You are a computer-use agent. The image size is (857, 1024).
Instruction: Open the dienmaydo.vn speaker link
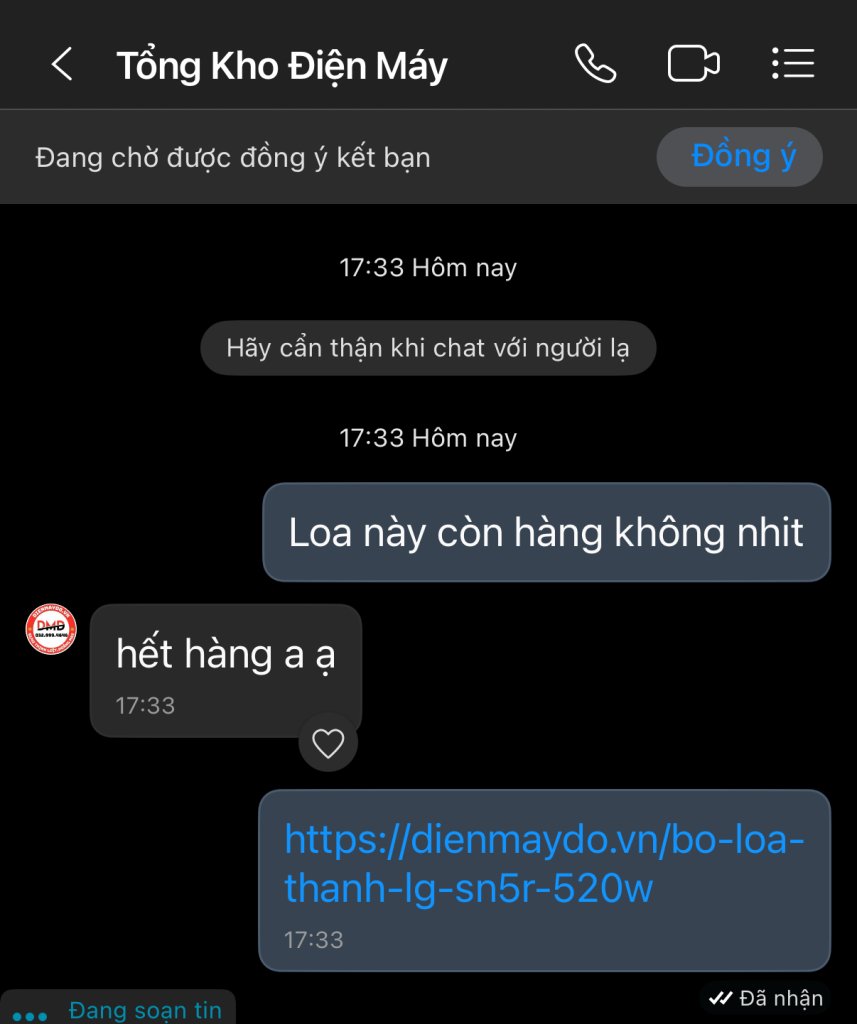pos(544,863)
